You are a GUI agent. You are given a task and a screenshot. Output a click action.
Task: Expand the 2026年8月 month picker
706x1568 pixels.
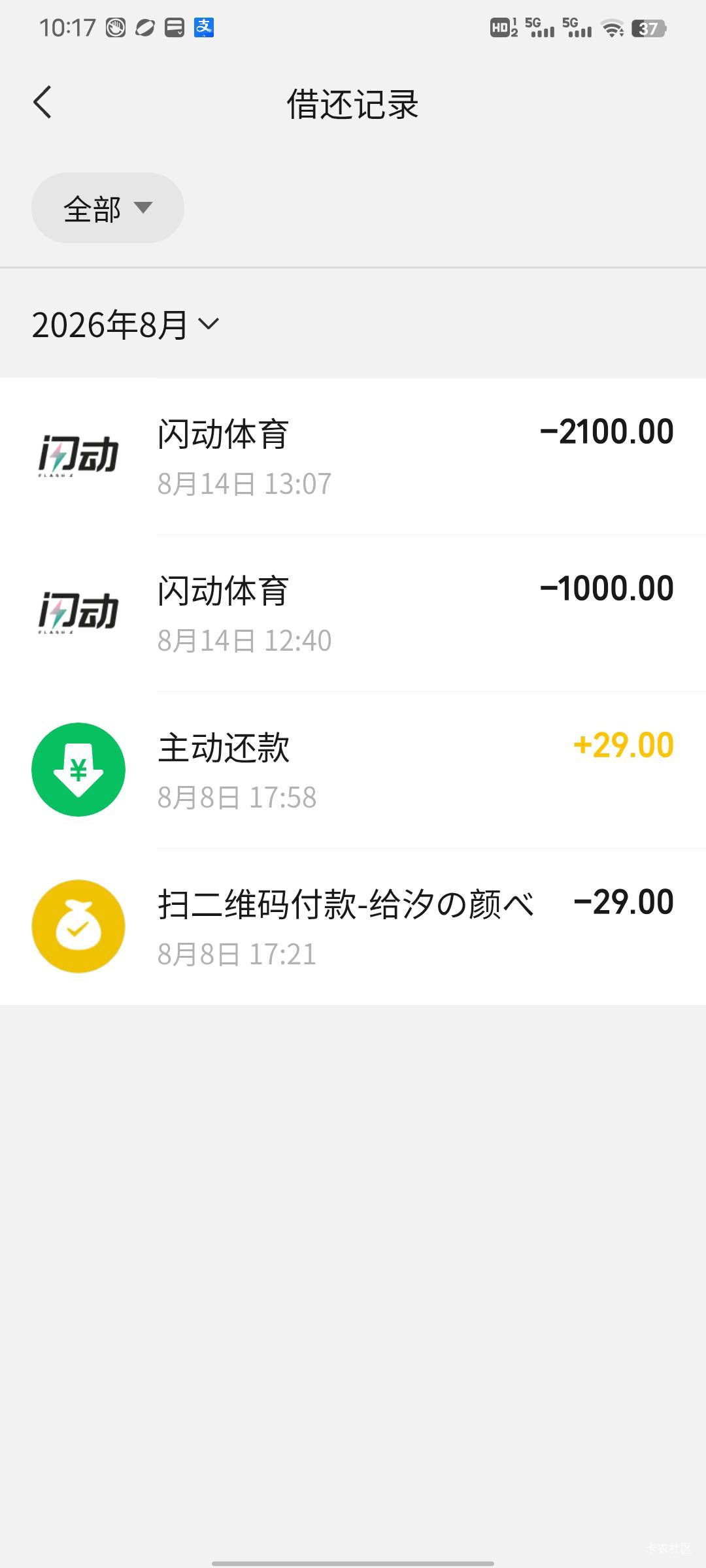point(126,324)
